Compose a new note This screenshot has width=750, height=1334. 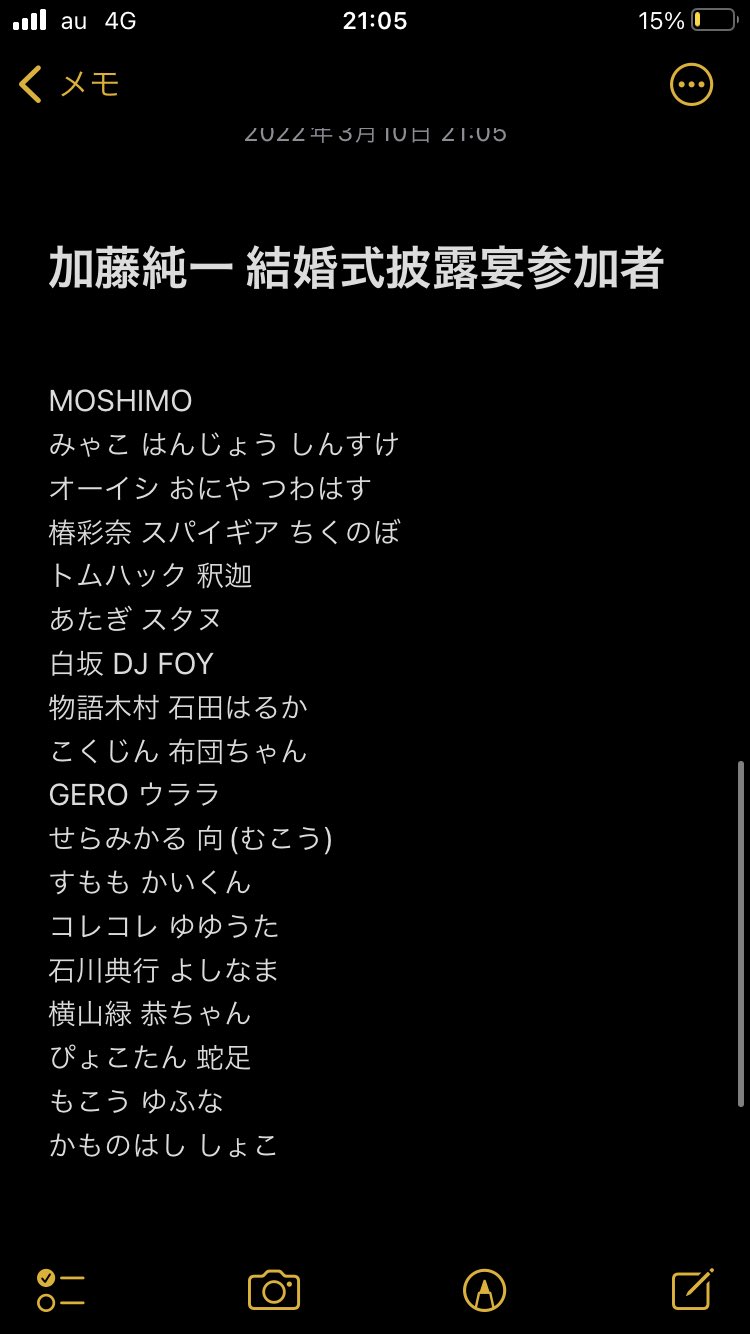click(x=692, y=1290)
